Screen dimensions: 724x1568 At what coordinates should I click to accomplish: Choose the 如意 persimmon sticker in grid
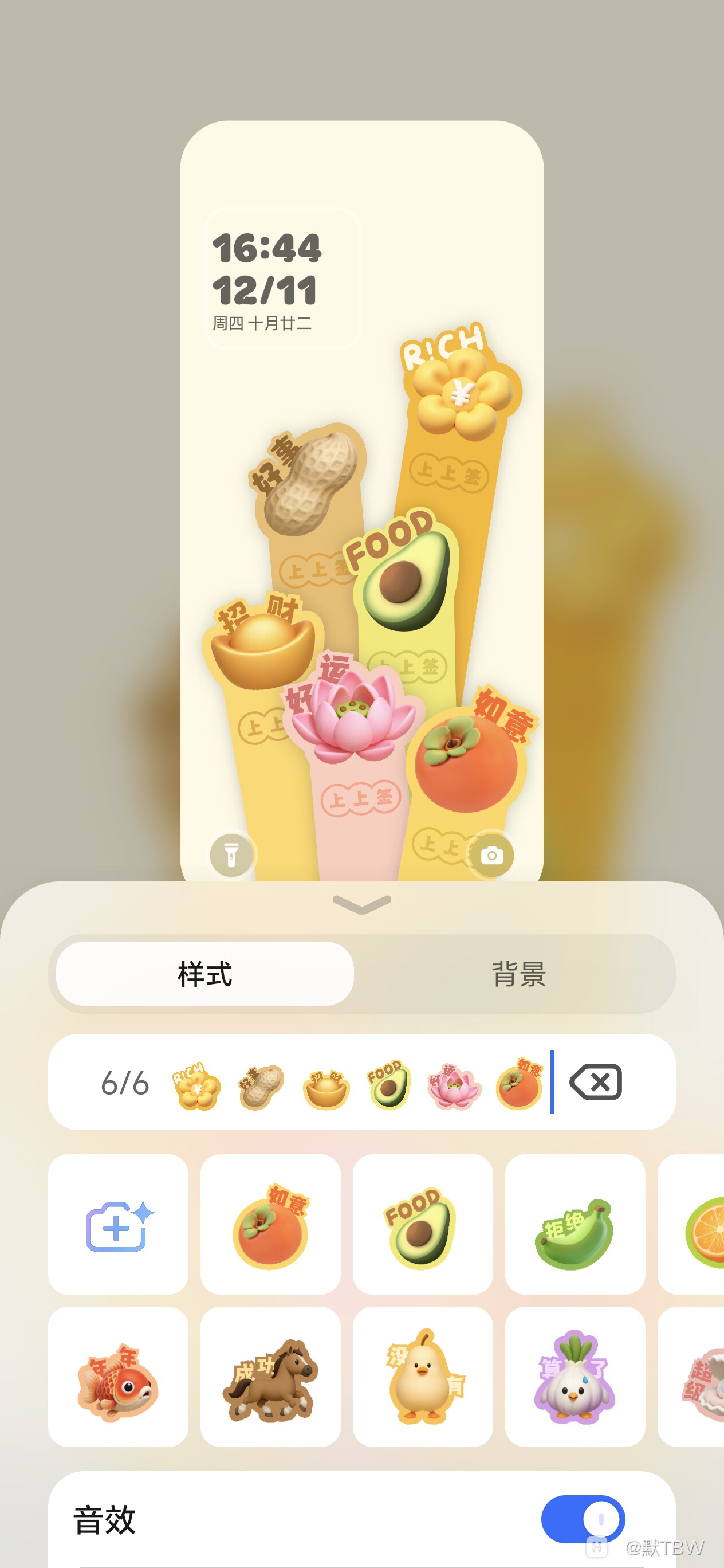pos(270,1224)
